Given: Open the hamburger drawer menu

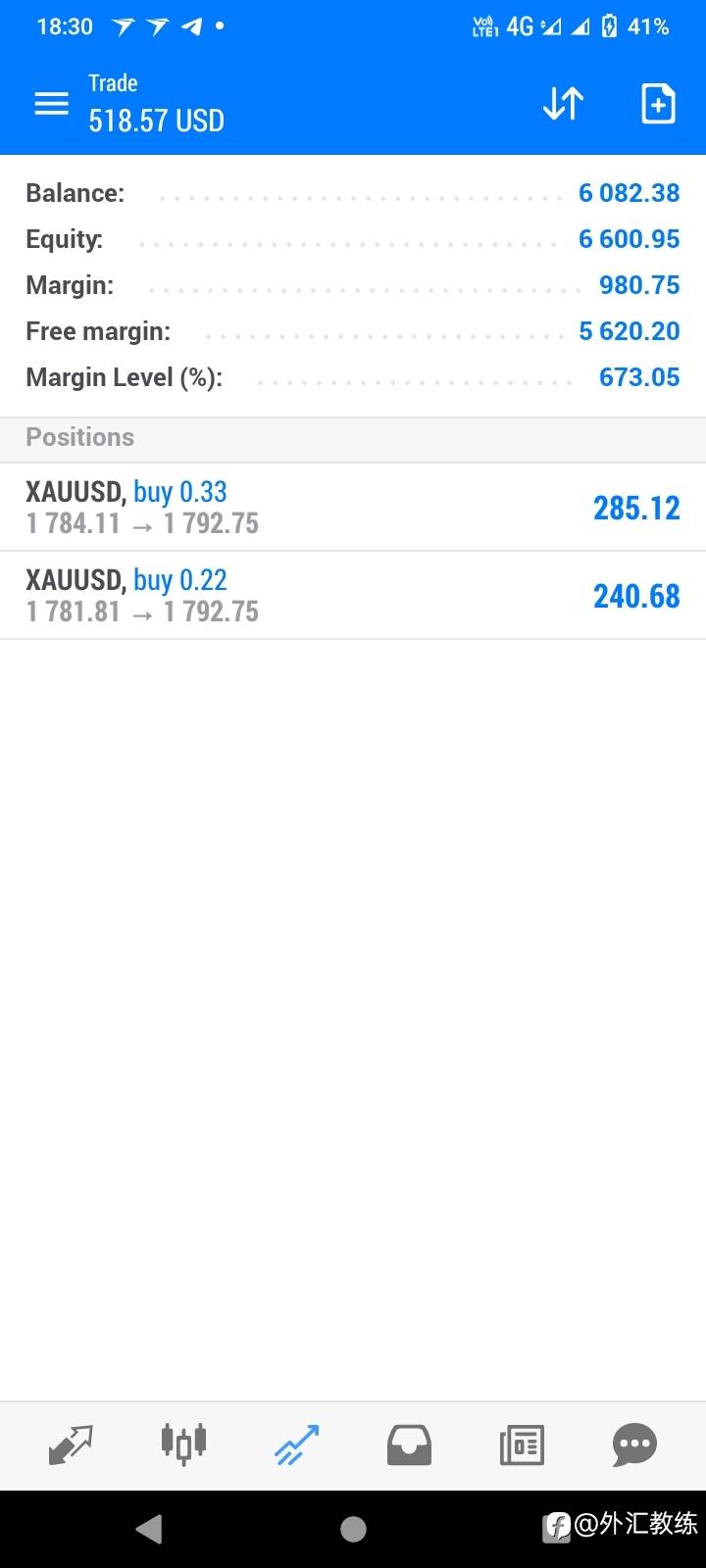Looking at the screenshot, I should click(x=51, y=103).
